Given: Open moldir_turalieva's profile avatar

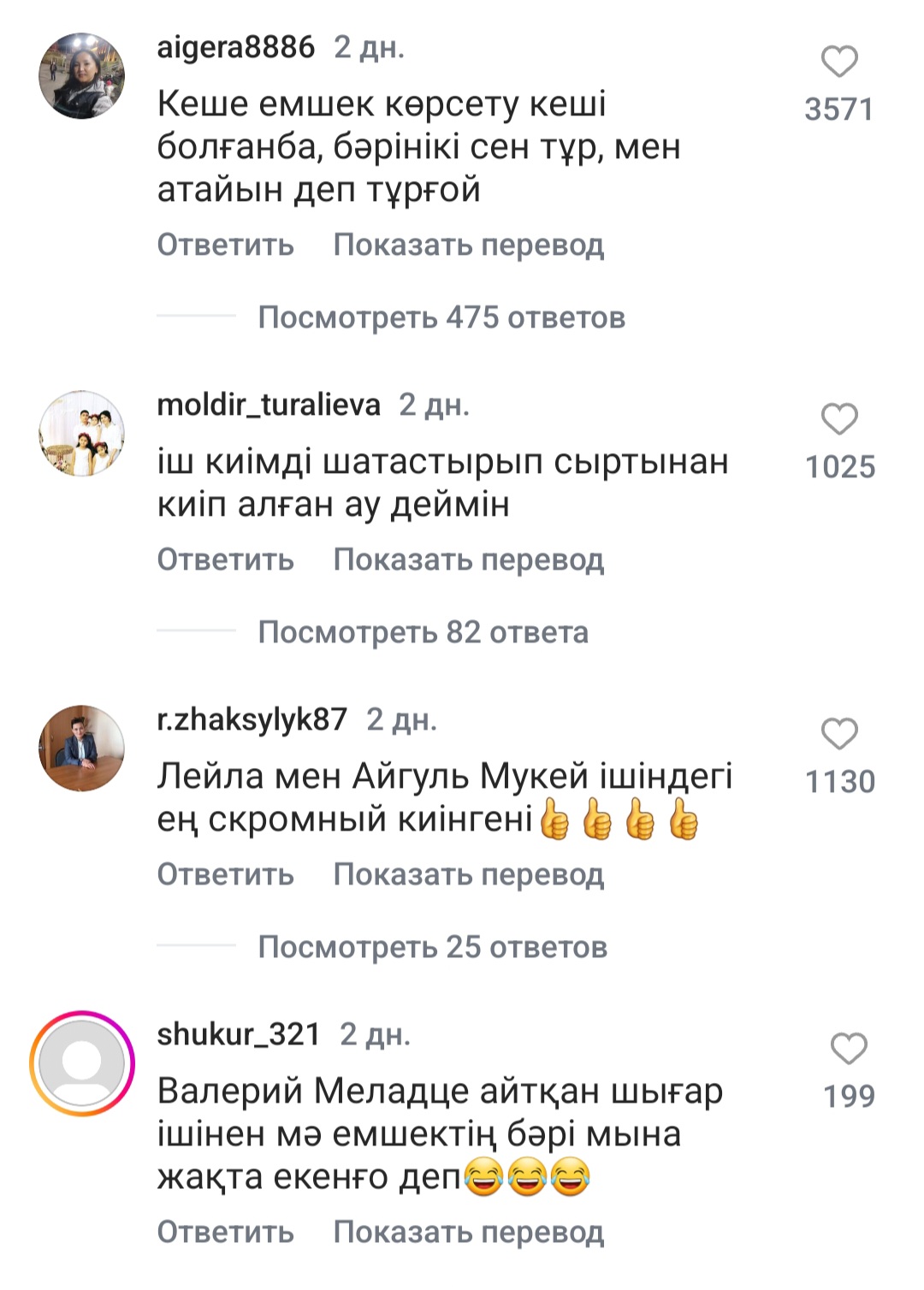Looking at the screenshot, I should [x=82, y=434].
